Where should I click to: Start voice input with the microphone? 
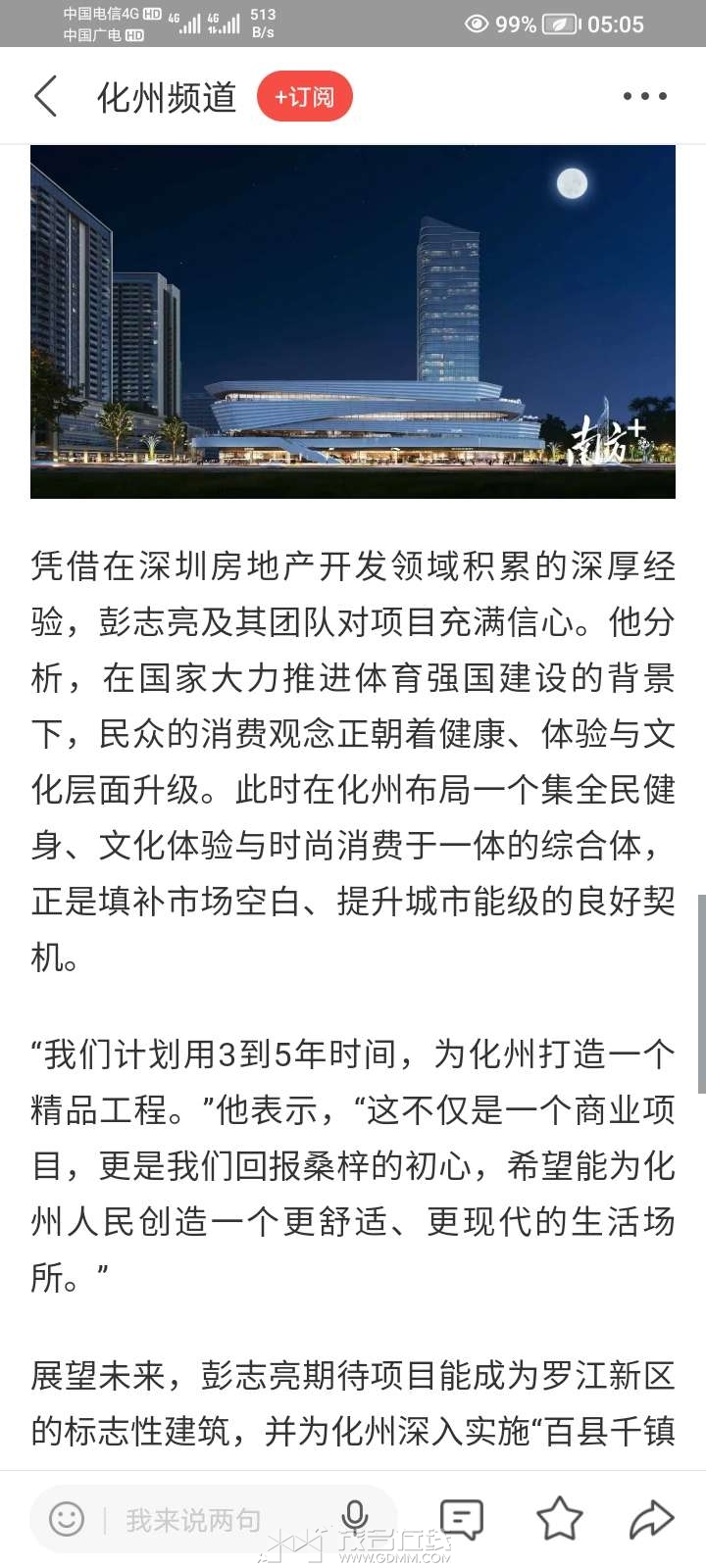pos(355,1518)
